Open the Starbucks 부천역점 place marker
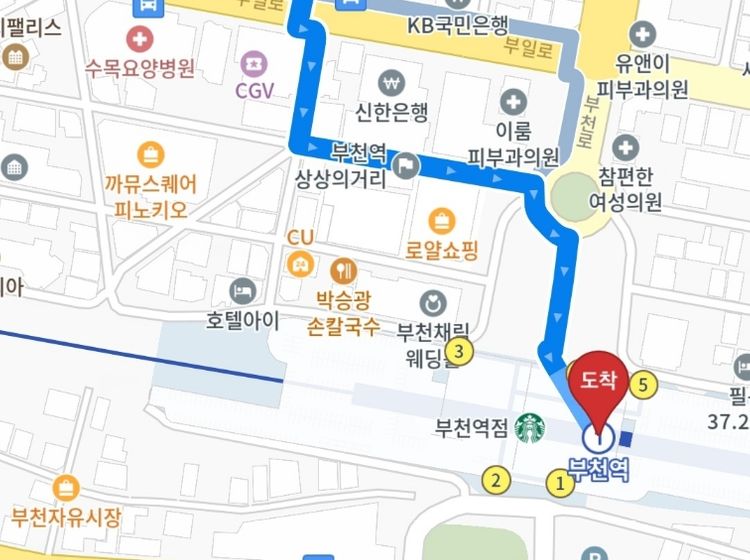Screen dimensions: 750x560 tap(528, 429)
